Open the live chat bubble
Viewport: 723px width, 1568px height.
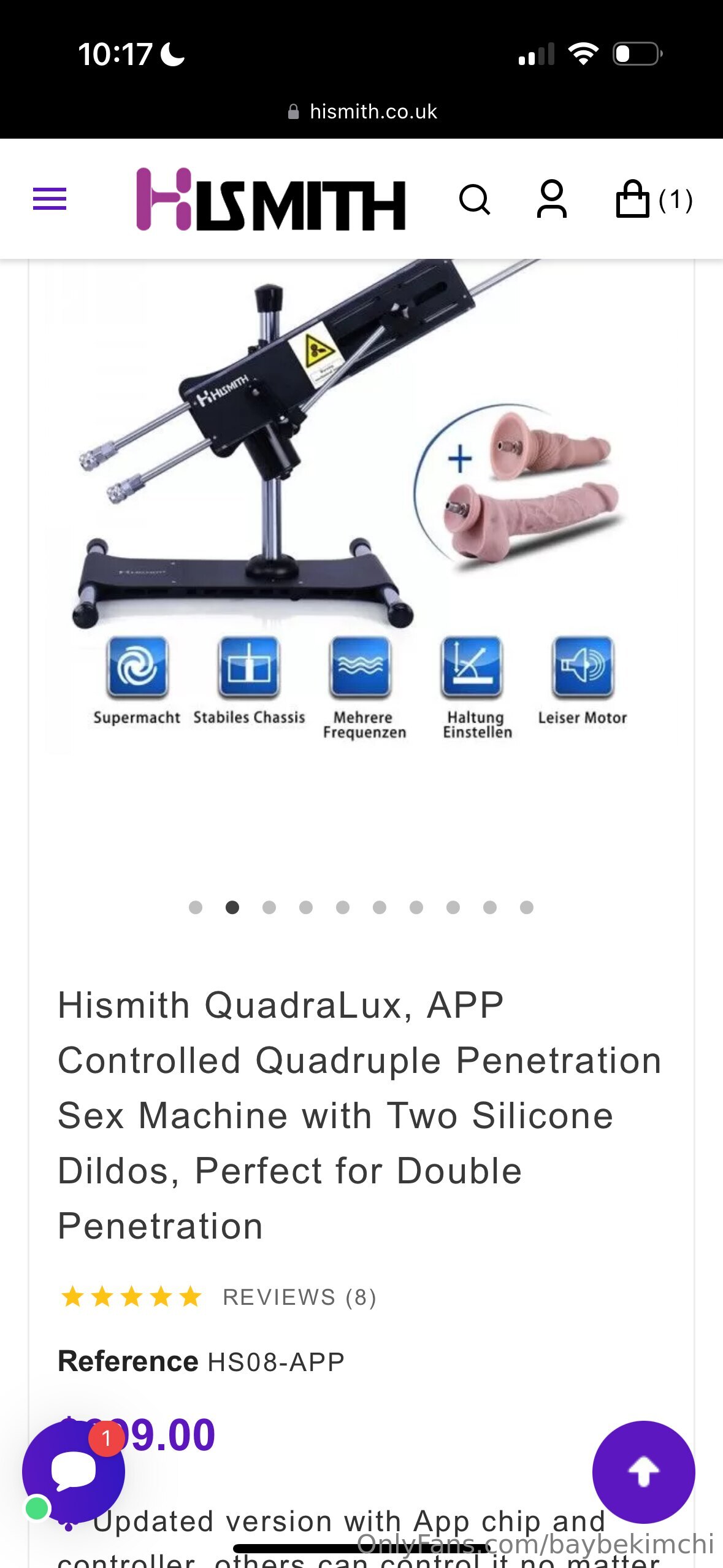coord(74,1471)
